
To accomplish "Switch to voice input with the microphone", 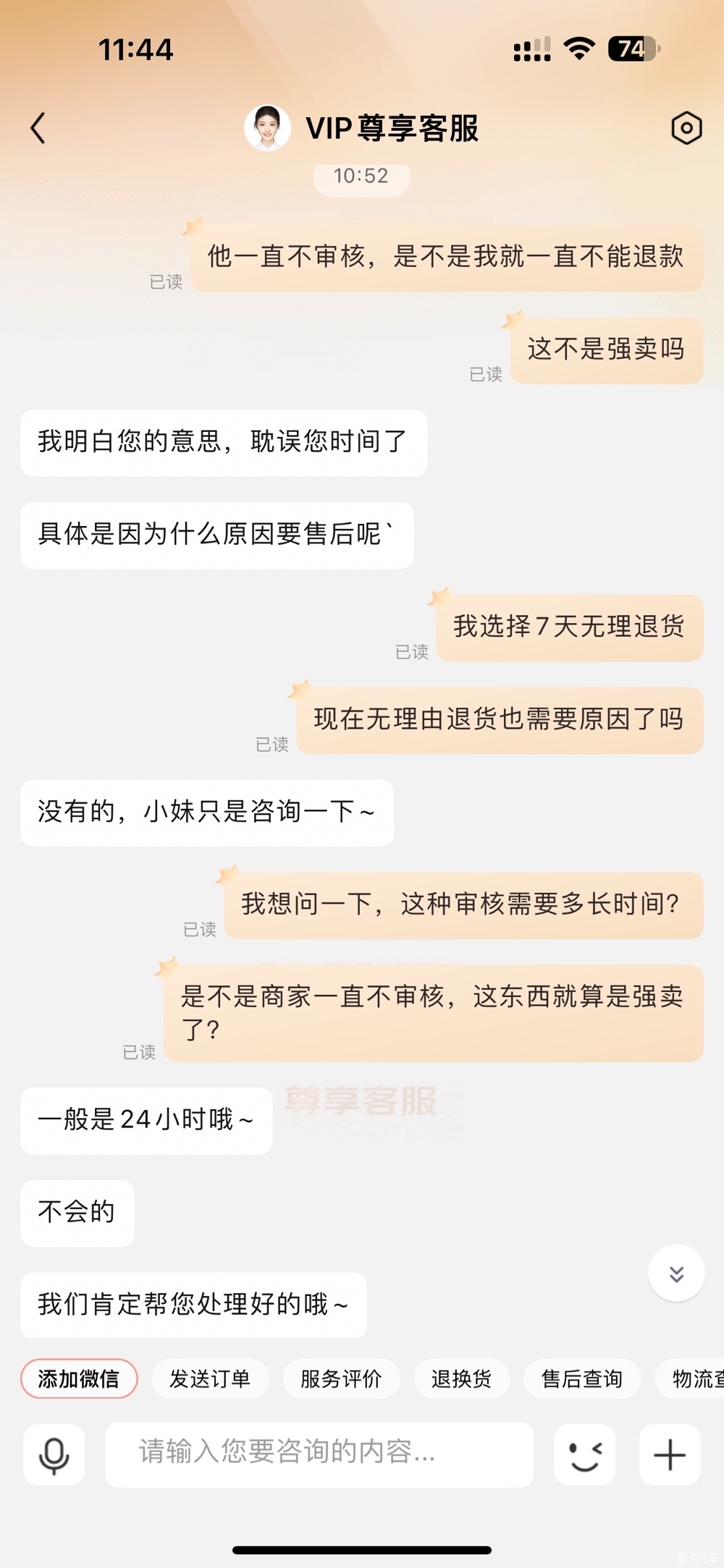I will tap(54, 1454).
